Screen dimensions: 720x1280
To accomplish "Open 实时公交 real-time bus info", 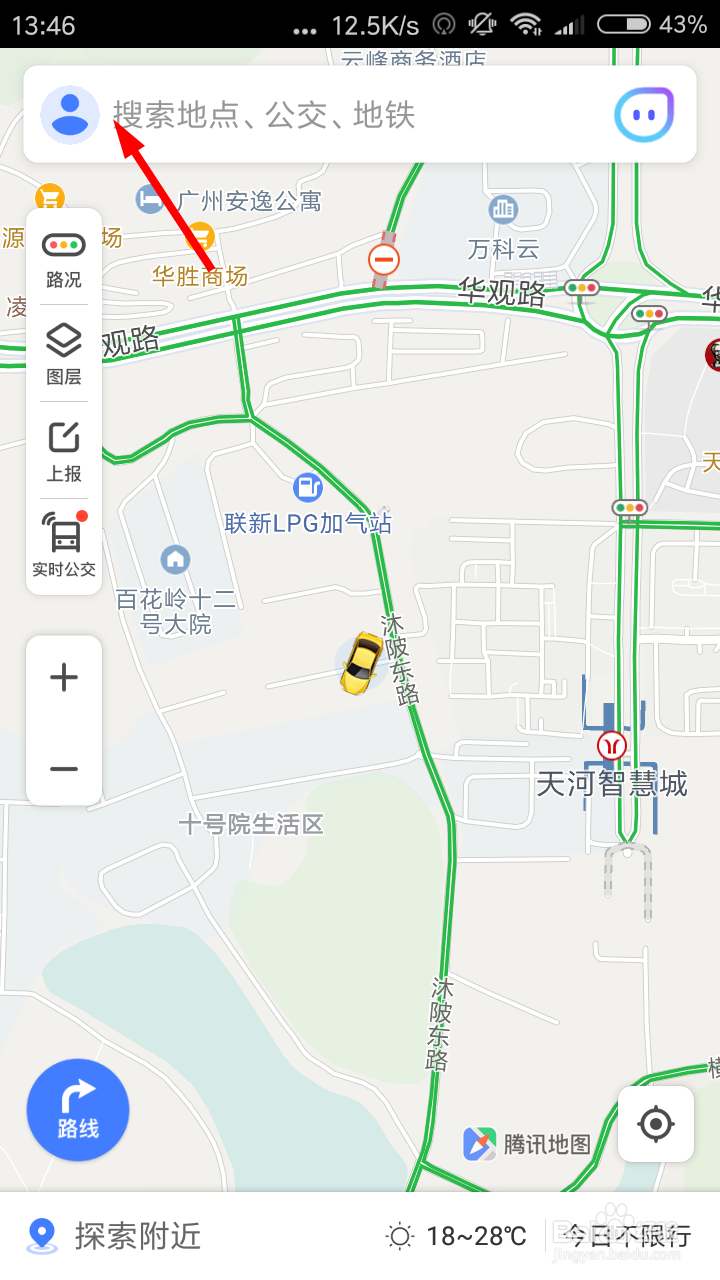I will pos(64,545).
